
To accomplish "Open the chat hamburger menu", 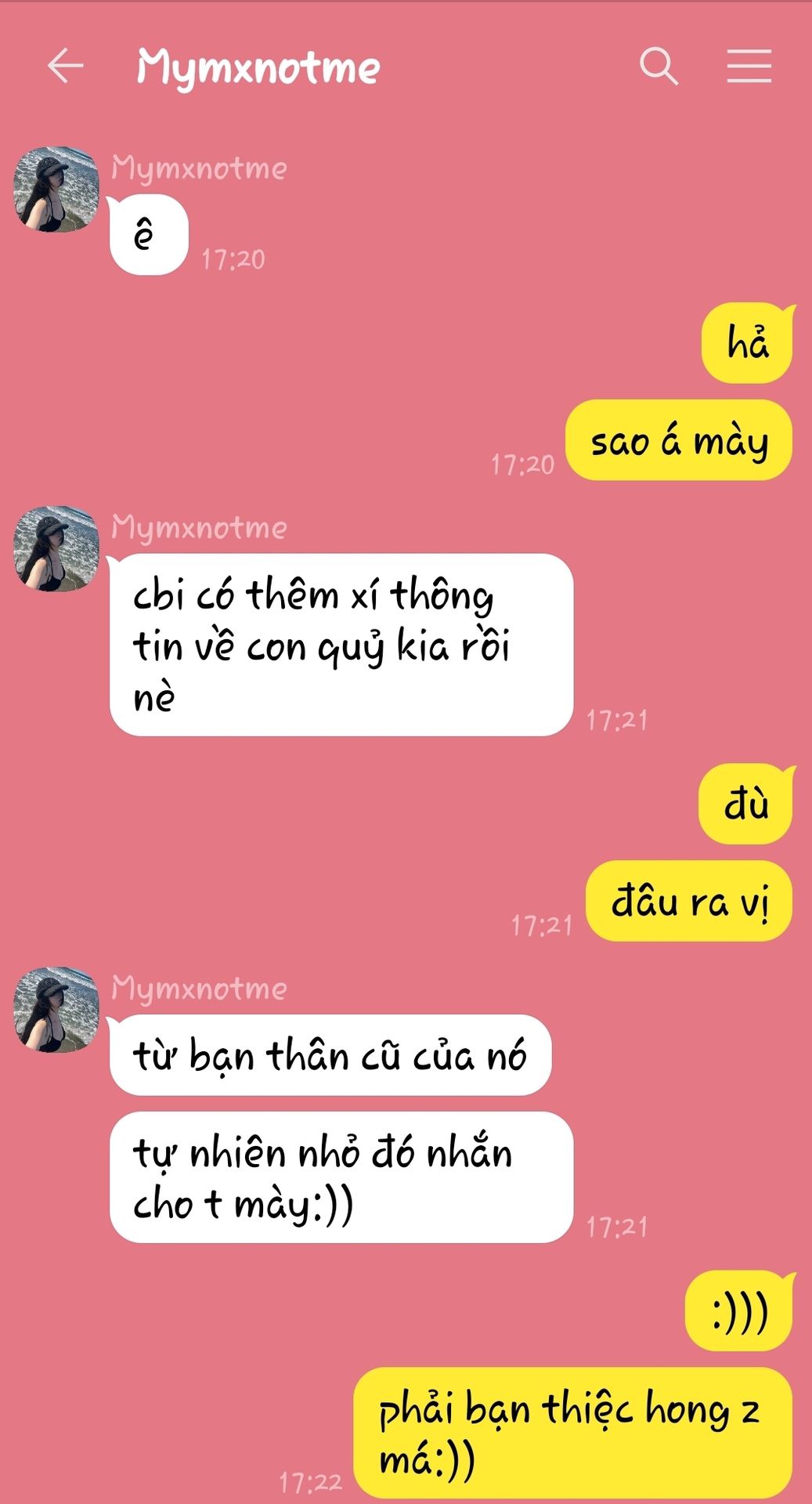I will point(749,66).
